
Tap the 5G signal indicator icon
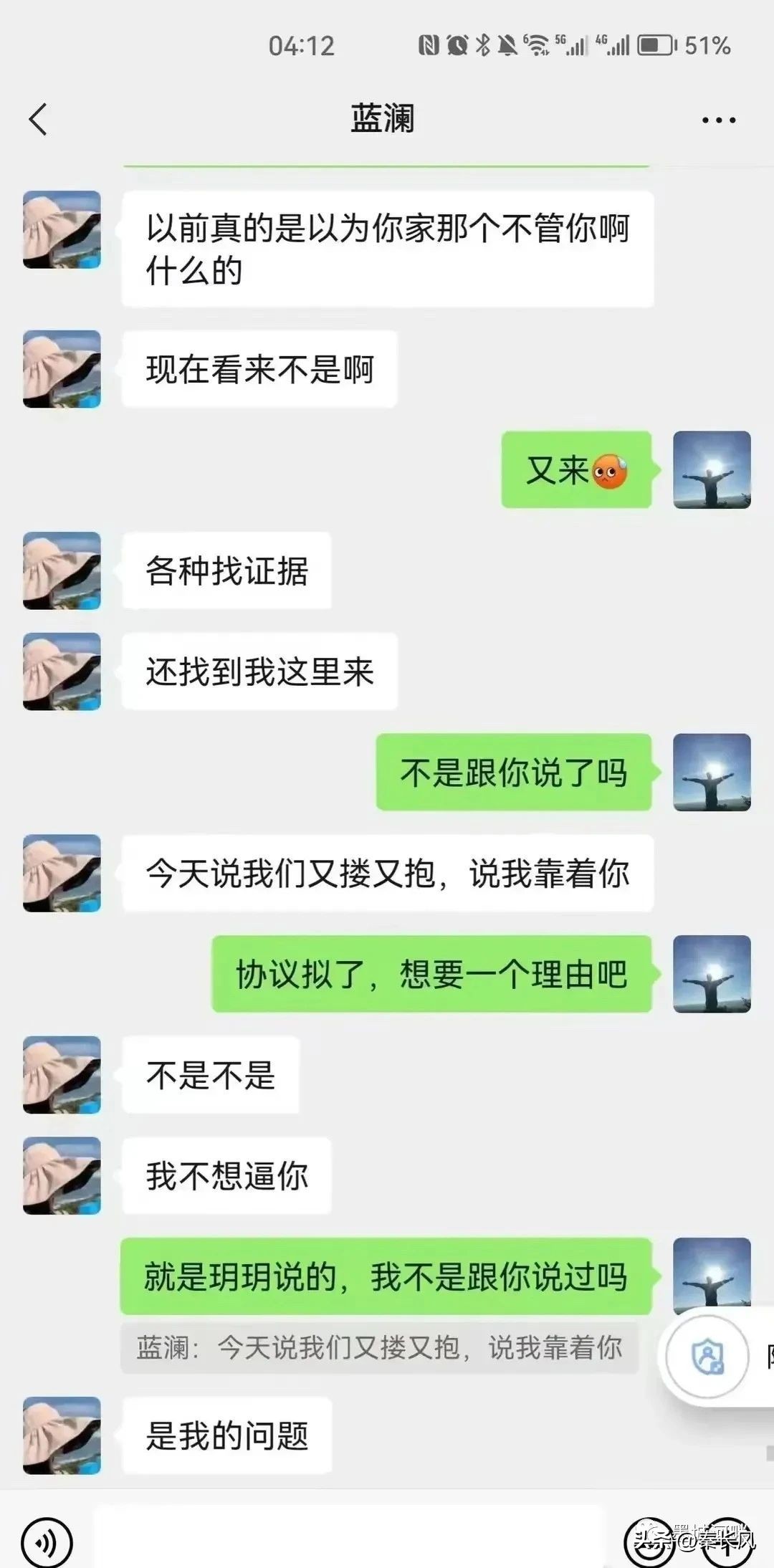tap(574, 44)
